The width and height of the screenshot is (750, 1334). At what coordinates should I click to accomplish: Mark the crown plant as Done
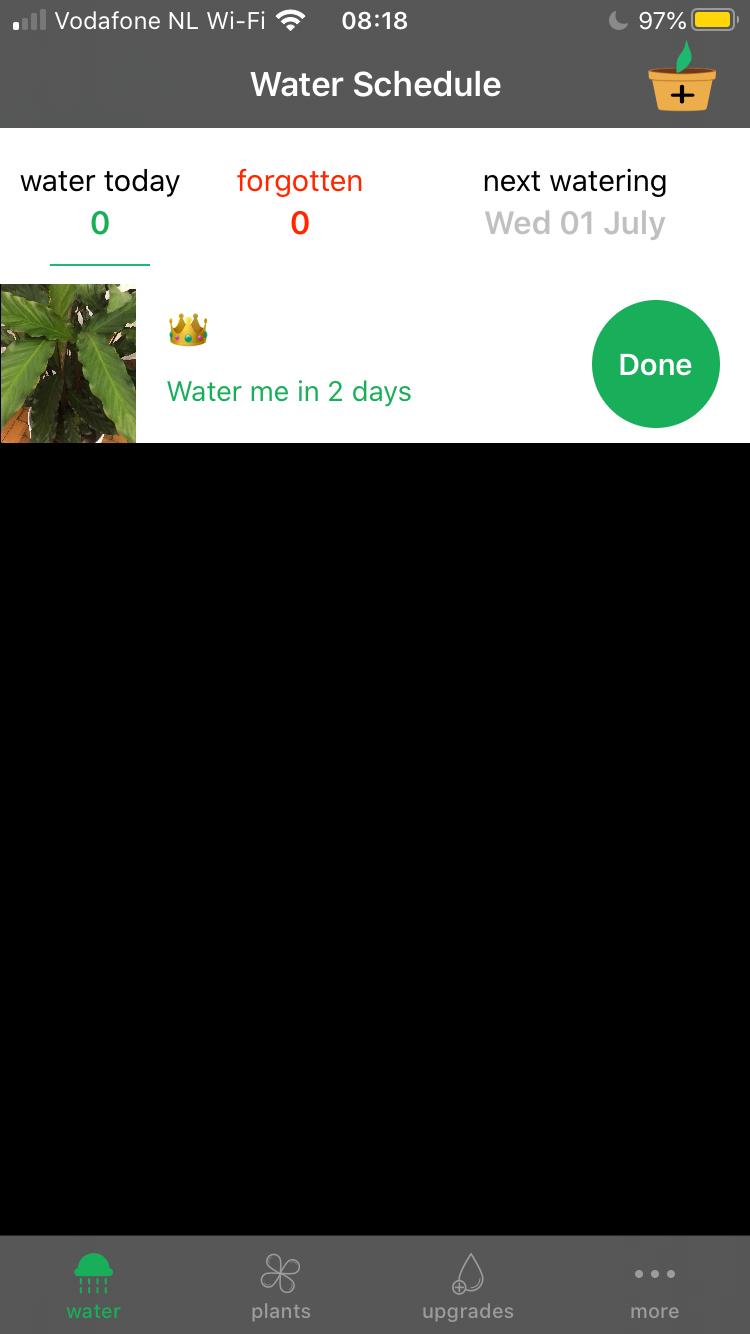pos(655,364)
